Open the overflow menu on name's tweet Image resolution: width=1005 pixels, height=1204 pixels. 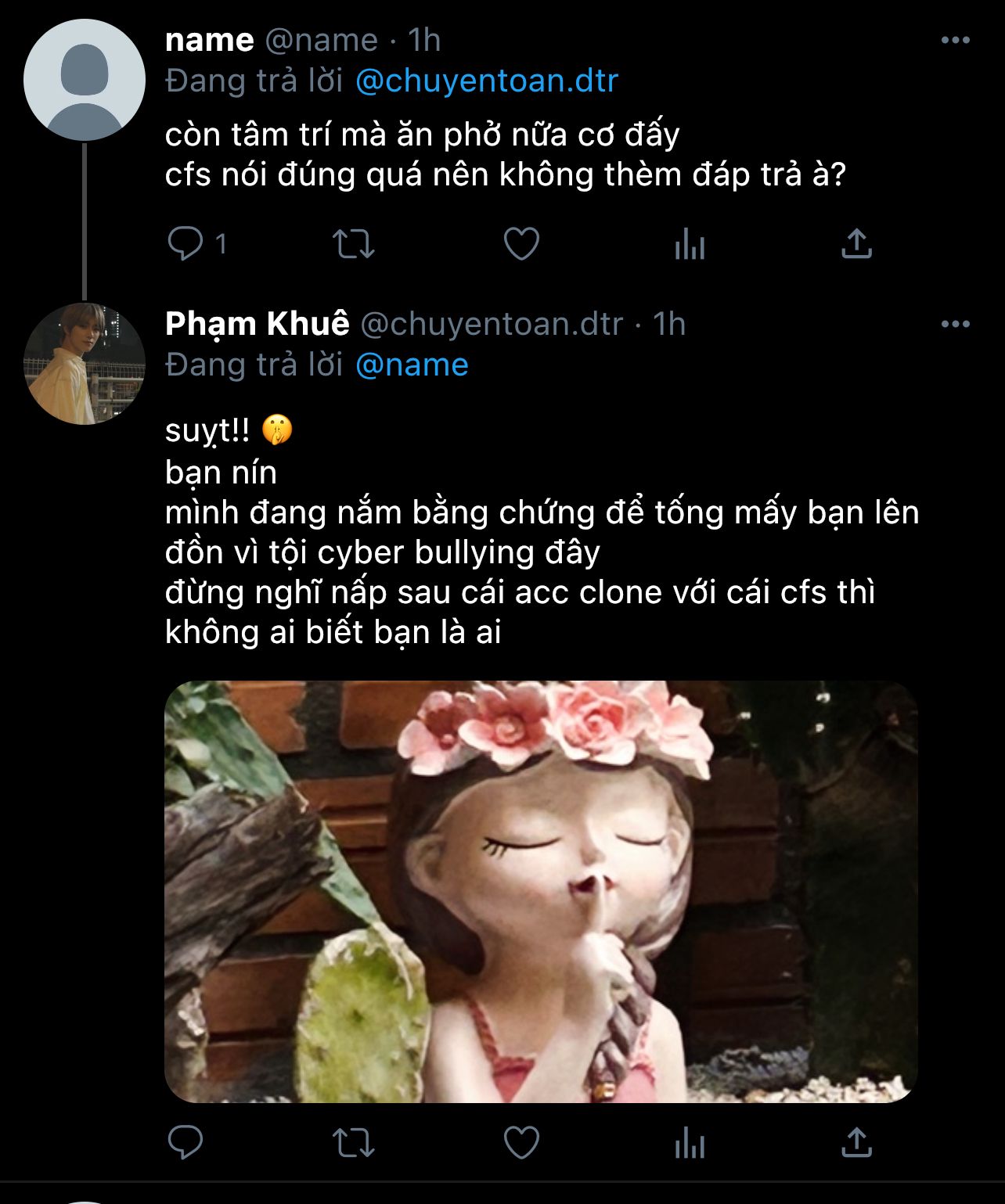tap(955, 40)
